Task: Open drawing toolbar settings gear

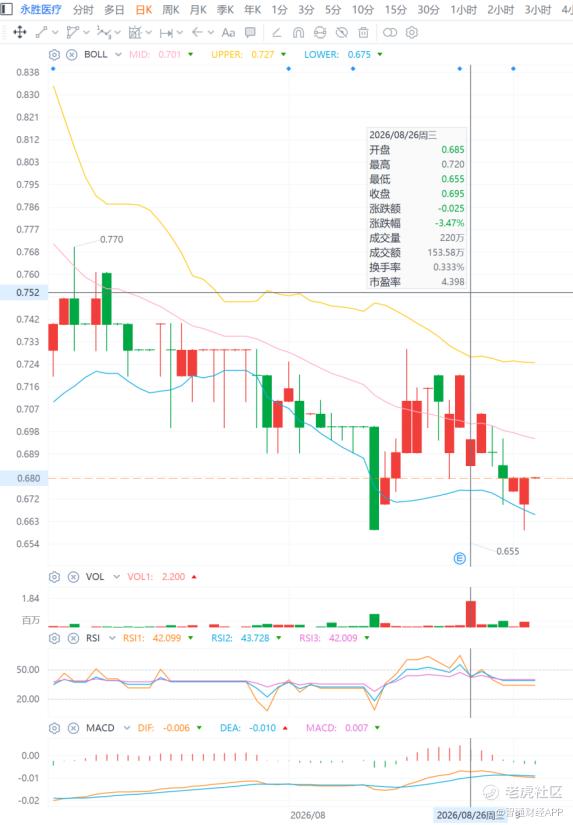Action: (412, 33)
